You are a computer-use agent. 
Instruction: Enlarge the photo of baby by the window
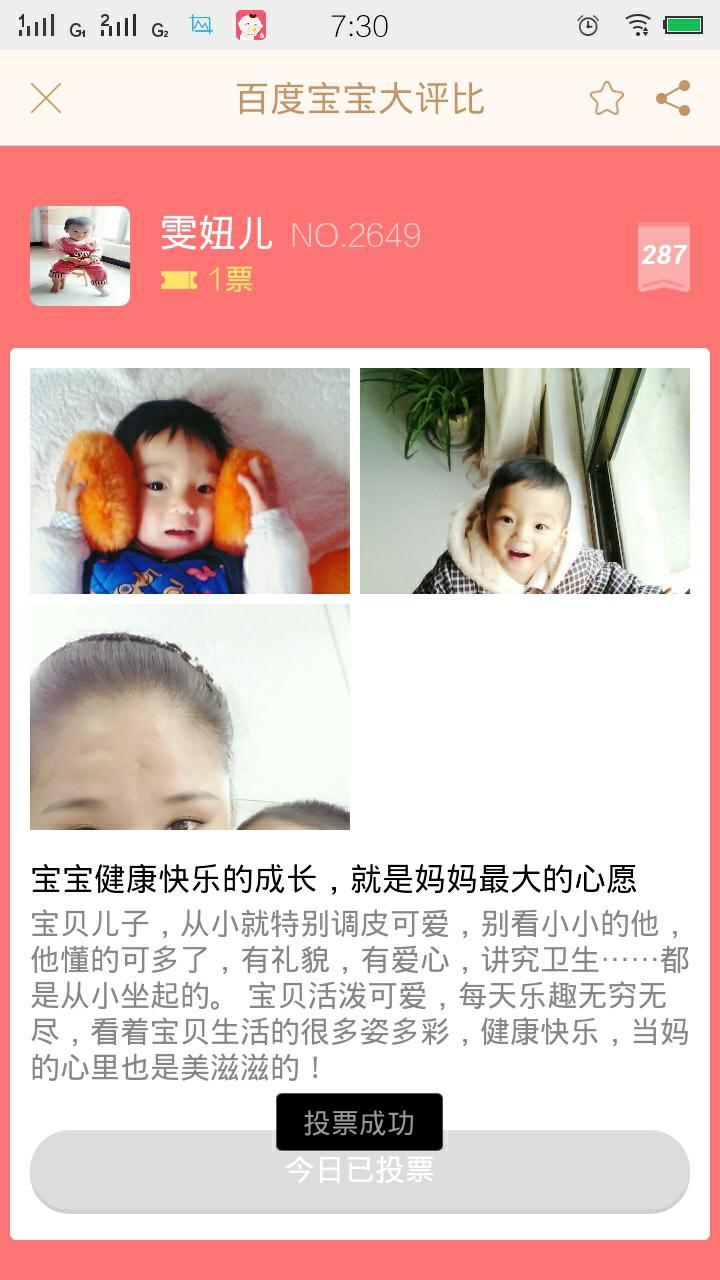coord(525,481)
